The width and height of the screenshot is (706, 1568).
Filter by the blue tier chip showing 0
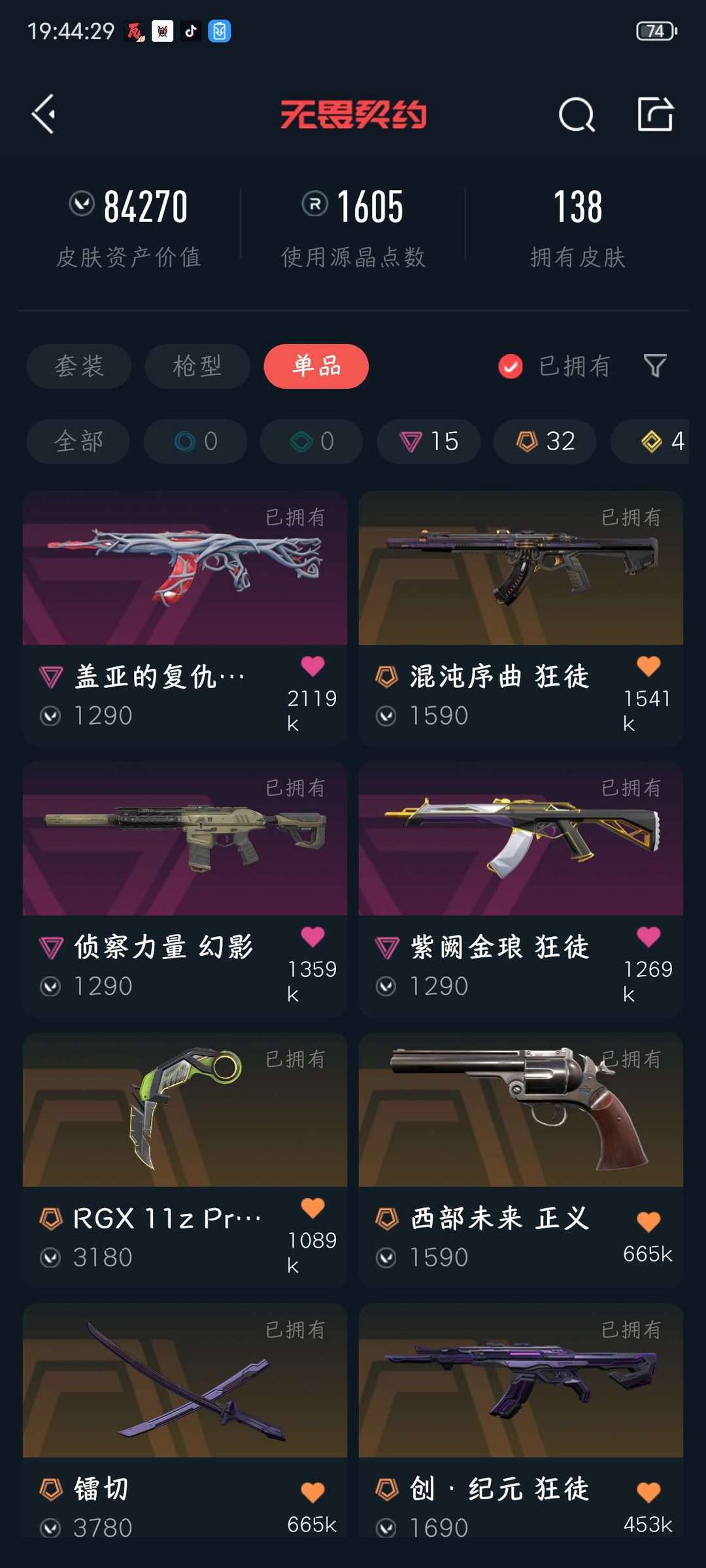[195, 442]
